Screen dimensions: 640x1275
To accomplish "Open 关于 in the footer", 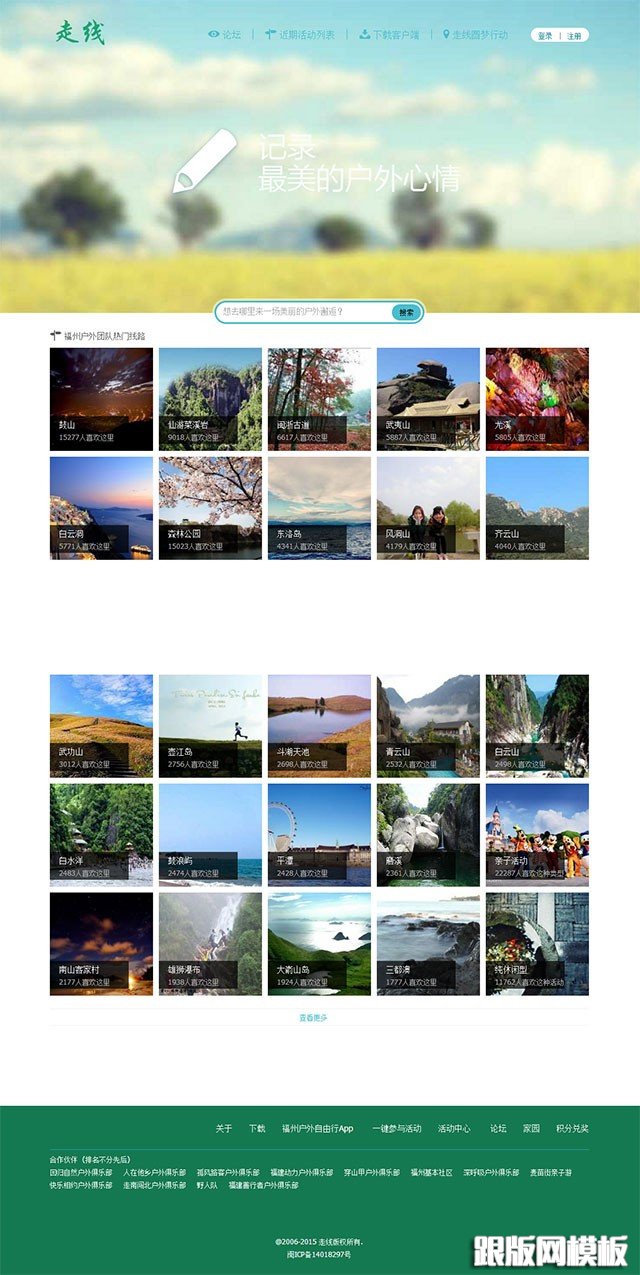I will (224, 1128).
